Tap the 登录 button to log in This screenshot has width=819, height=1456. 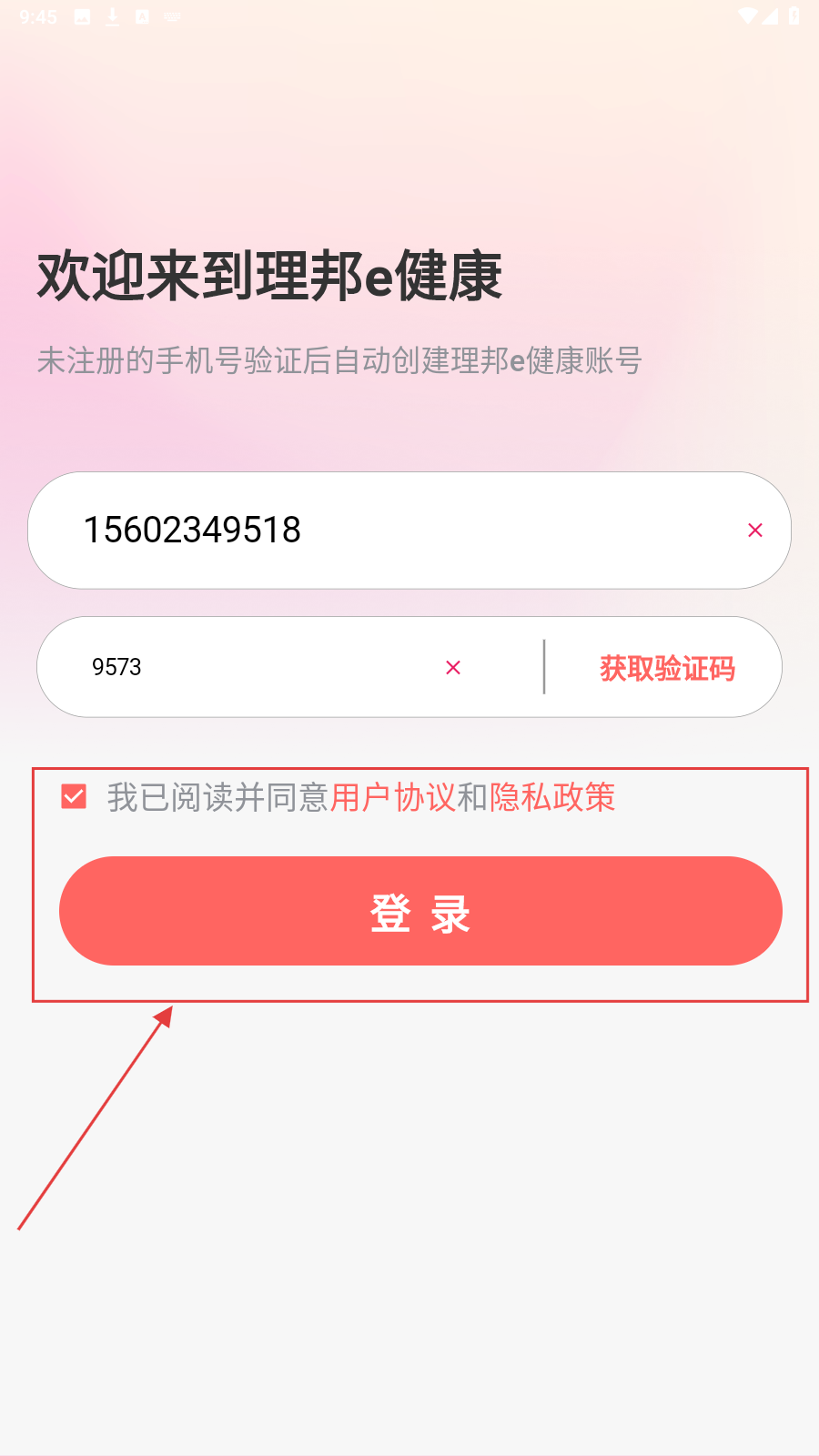(x=420, y=911)
